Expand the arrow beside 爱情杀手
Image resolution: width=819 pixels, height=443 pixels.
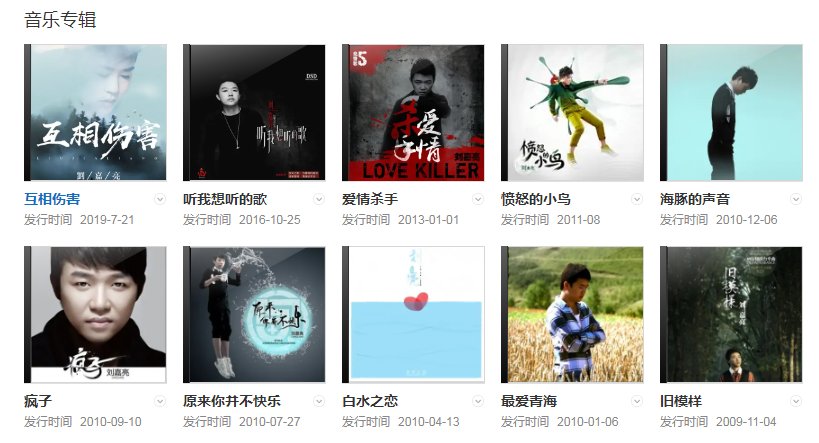pos(478,199)
